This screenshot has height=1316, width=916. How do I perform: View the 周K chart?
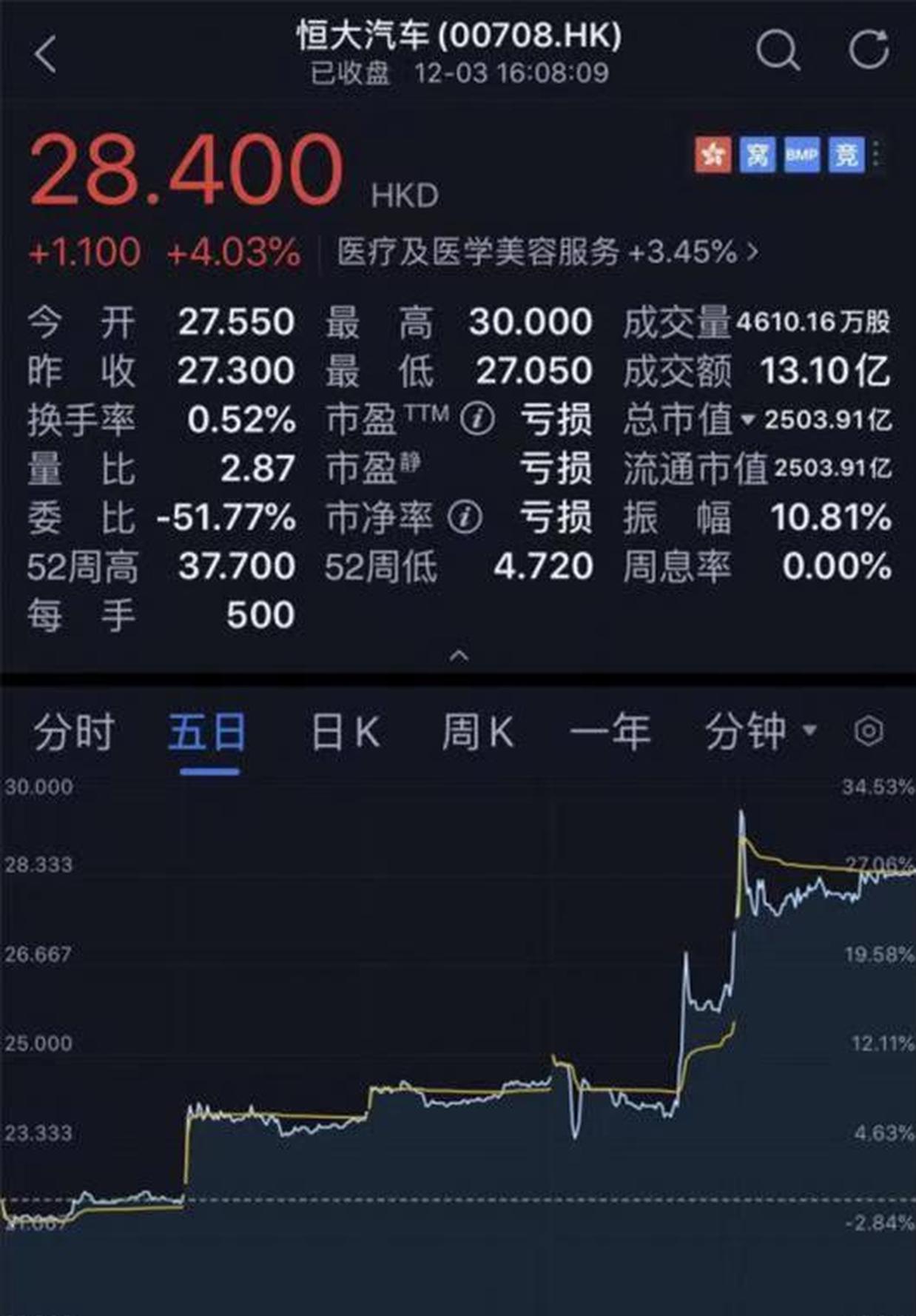[x=477, y=732]
